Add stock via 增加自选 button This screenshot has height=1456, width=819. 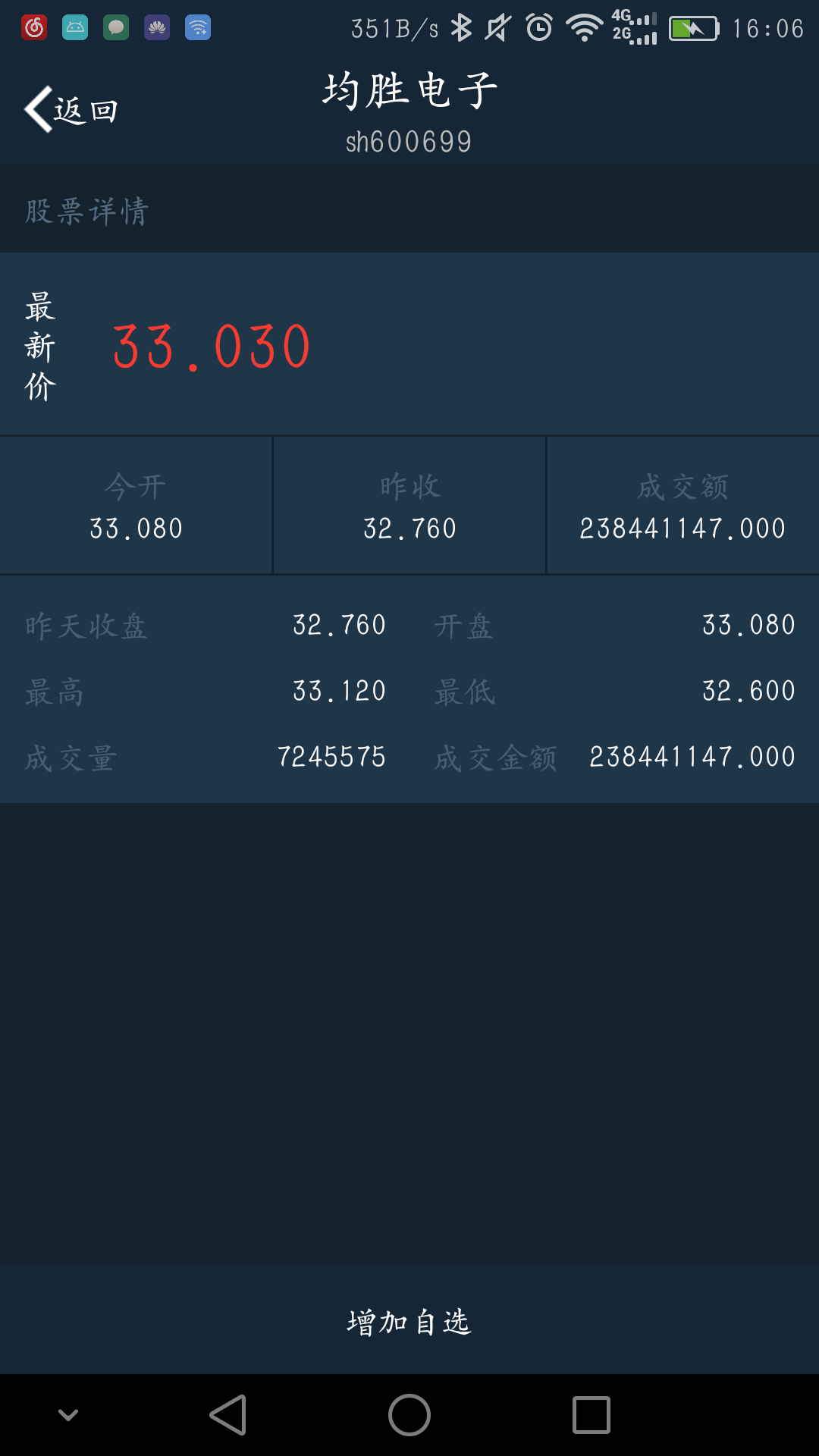(x=409, y=1322)
